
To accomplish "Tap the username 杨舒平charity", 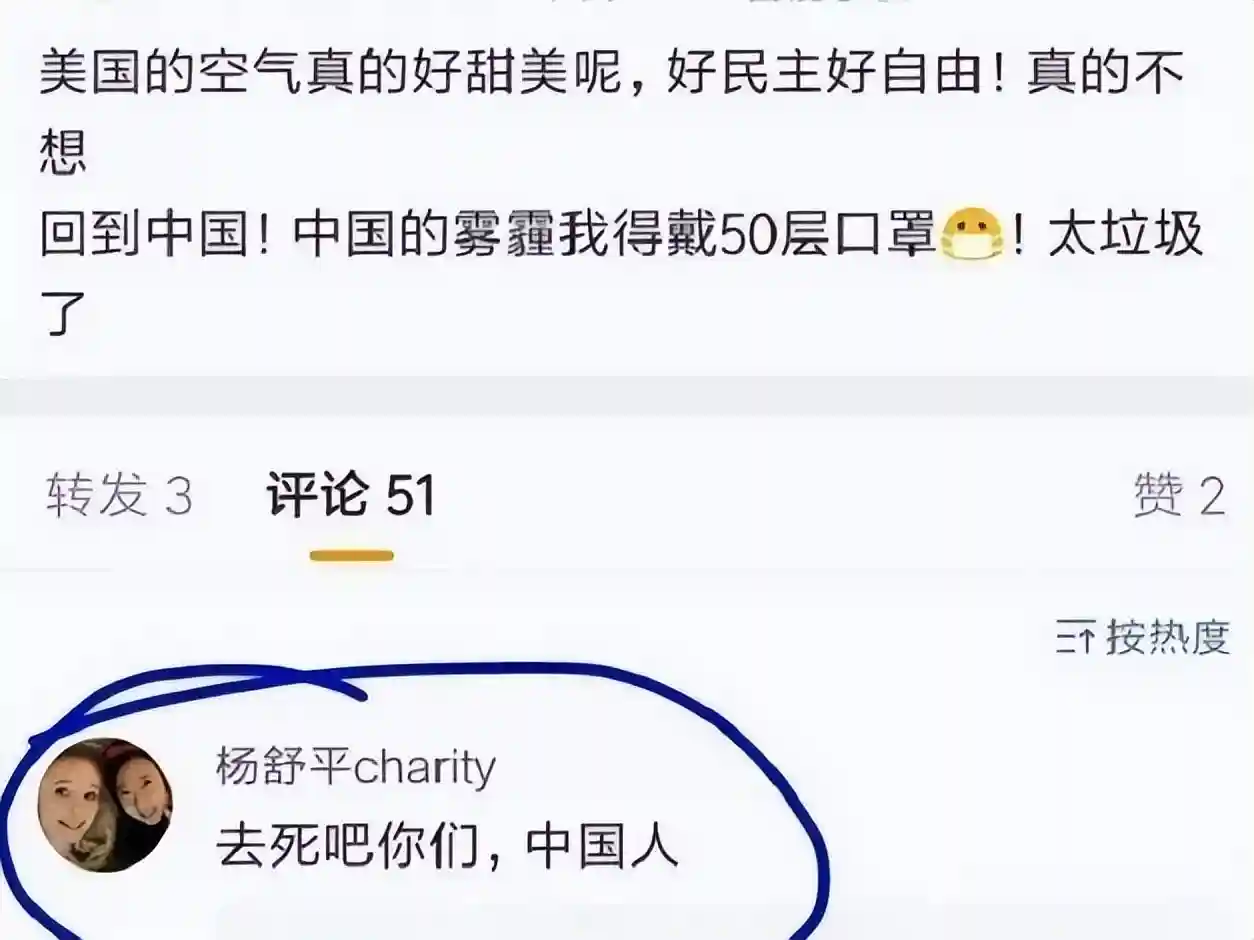I will tap(356, 768).
